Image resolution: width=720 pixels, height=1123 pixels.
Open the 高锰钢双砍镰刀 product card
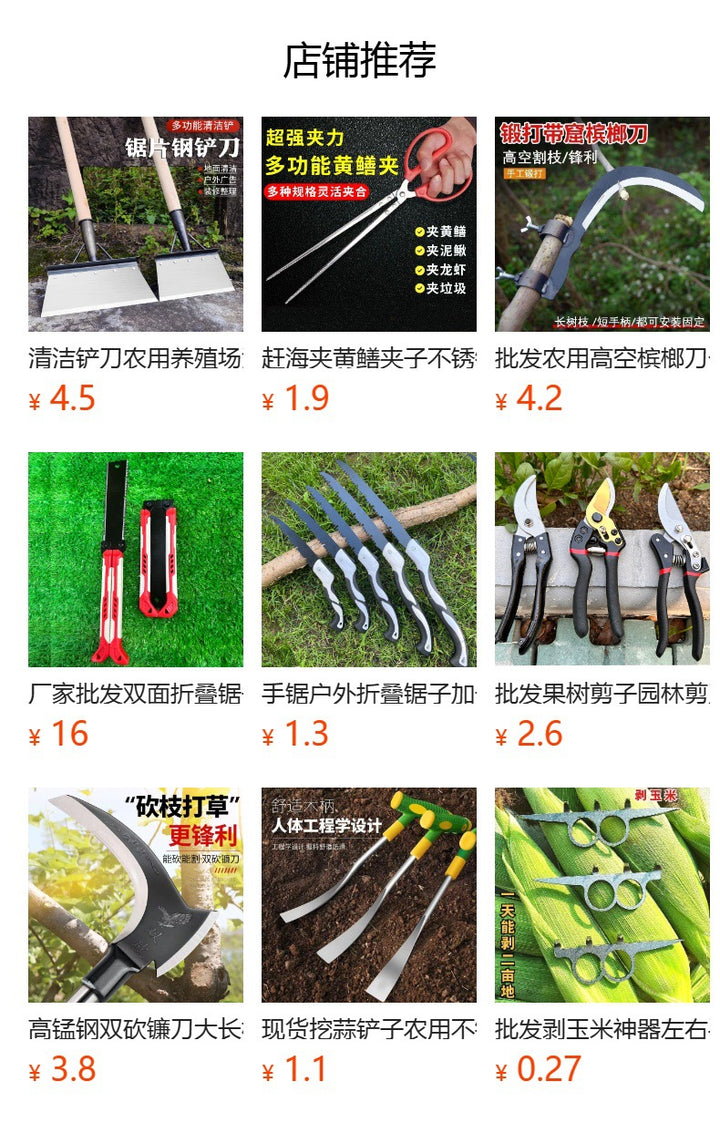[x=135, y=895]
